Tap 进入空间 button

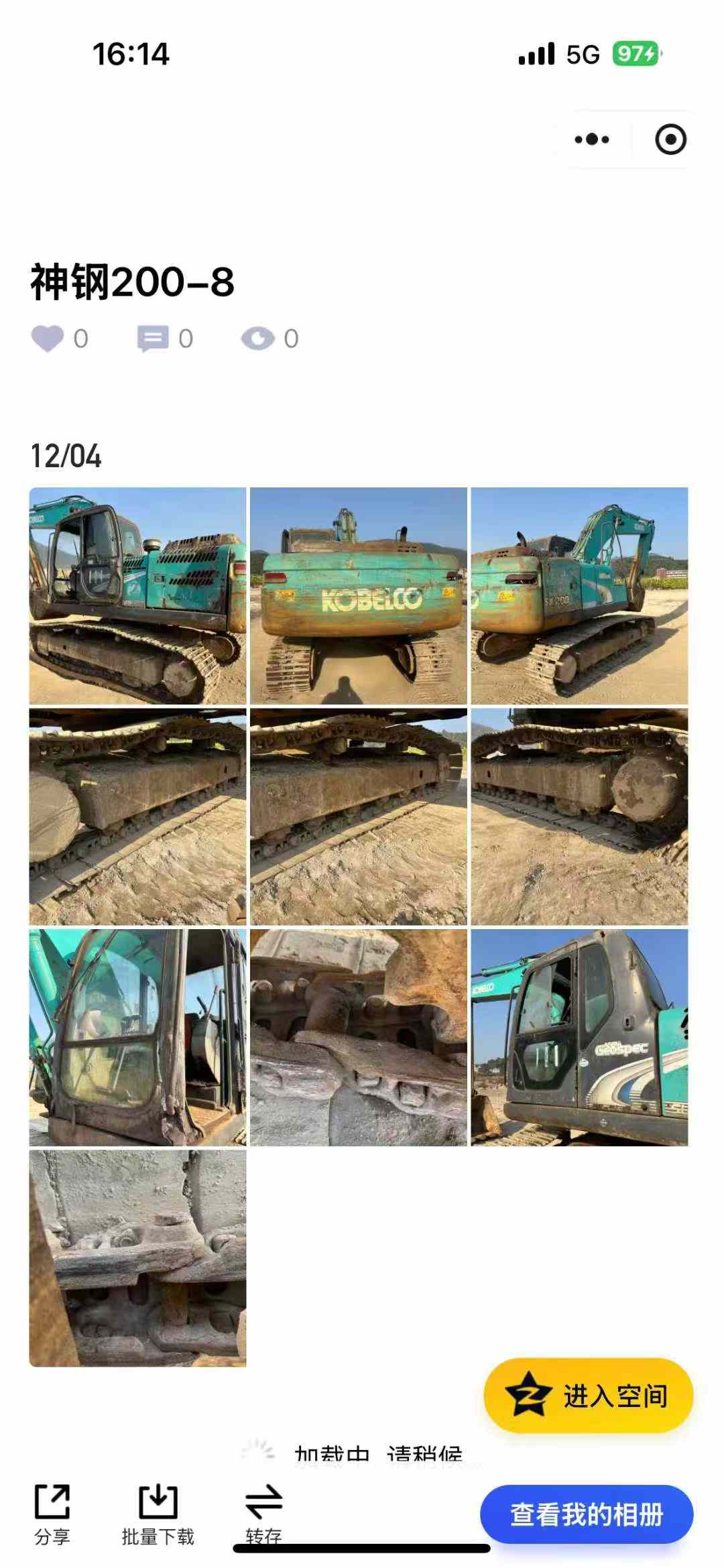[588, 1396]
